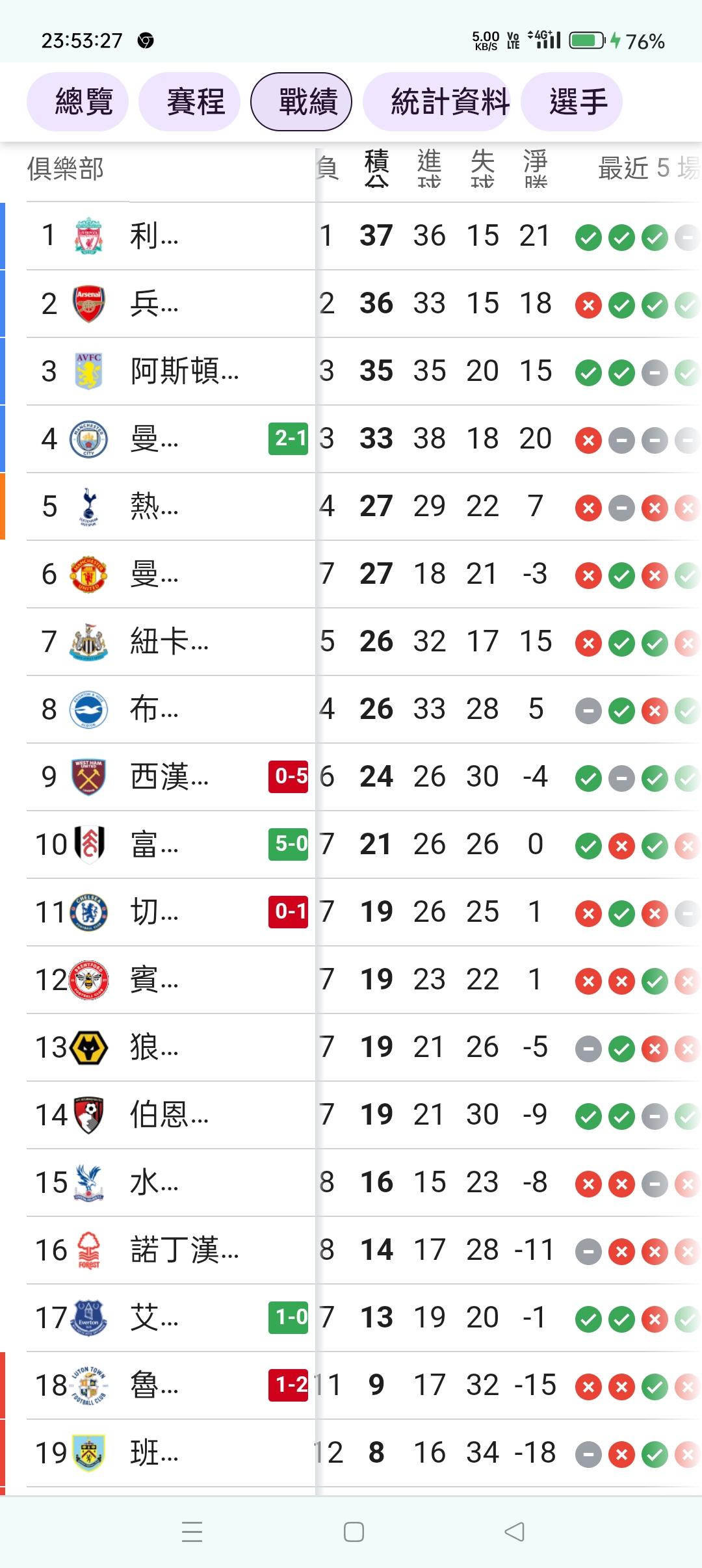Tap the 0-1 score badge for Chelsea

(289, 912)
